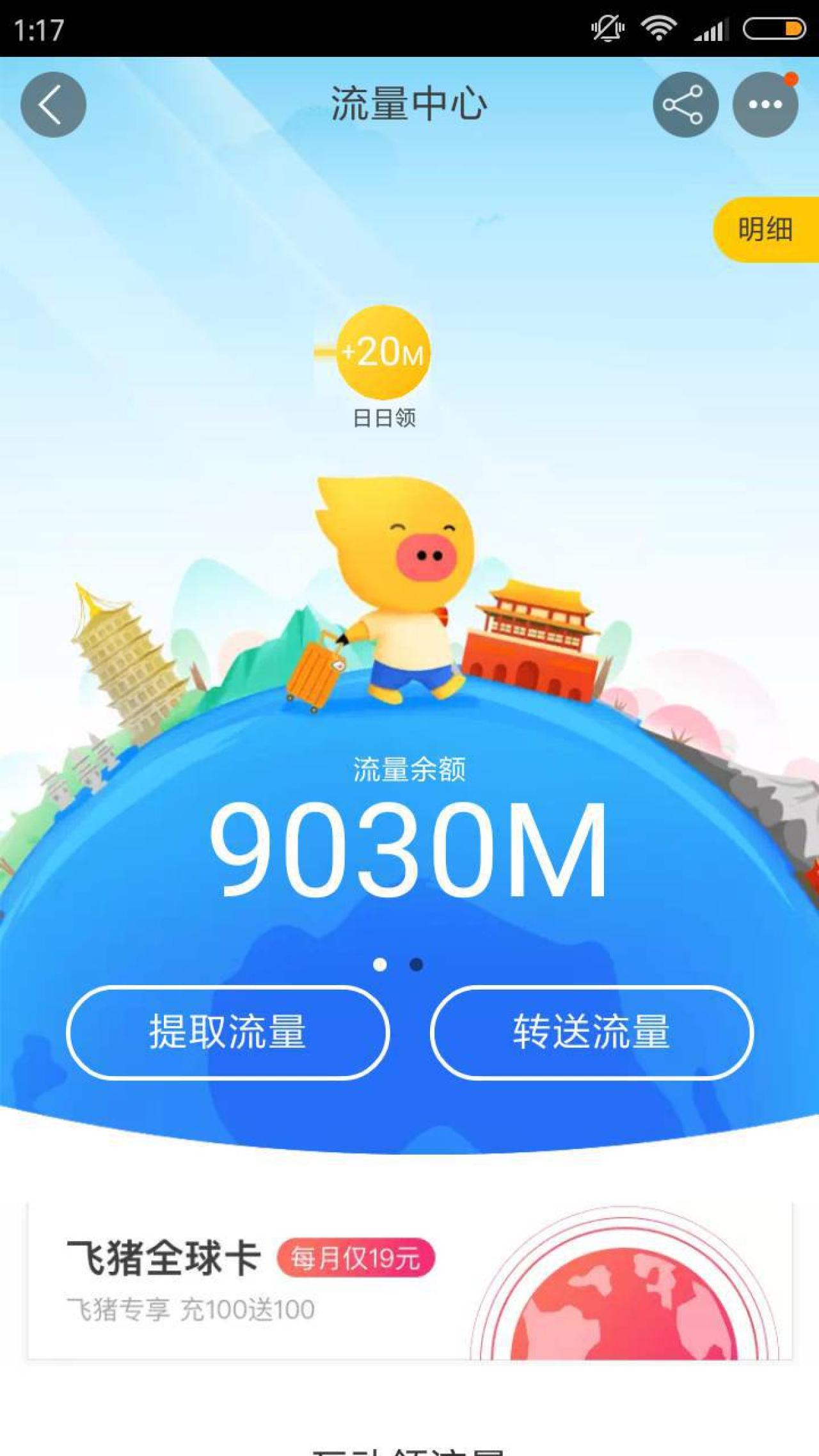Screen dimensions: 819x1456
Task: Share the 流量中心 page
Action: point(685,104)
